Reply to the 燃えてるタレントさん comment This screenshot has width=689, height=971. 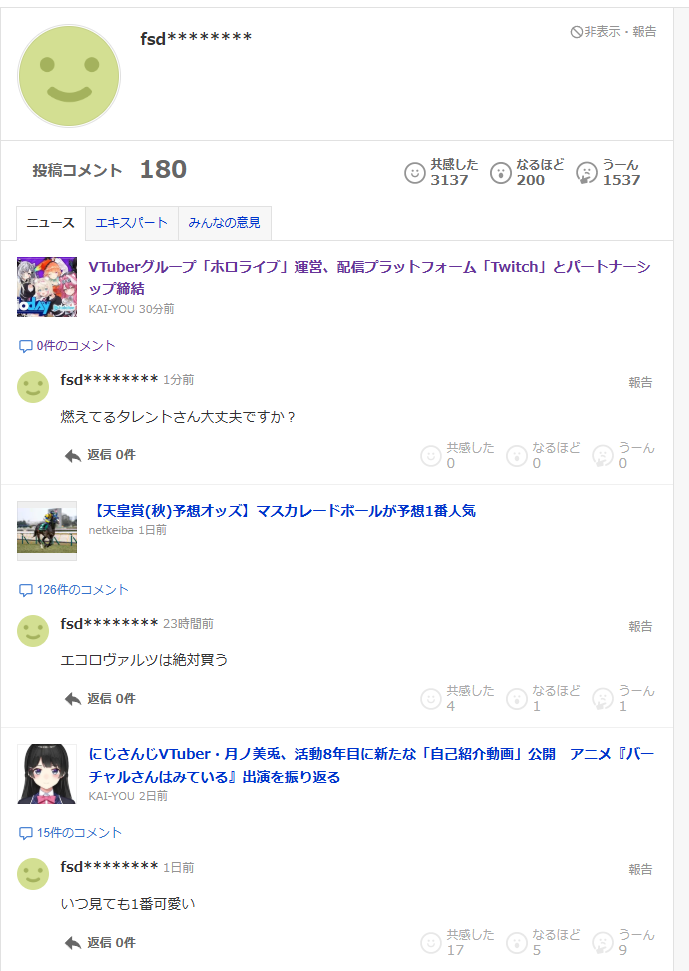pos(100,455)
